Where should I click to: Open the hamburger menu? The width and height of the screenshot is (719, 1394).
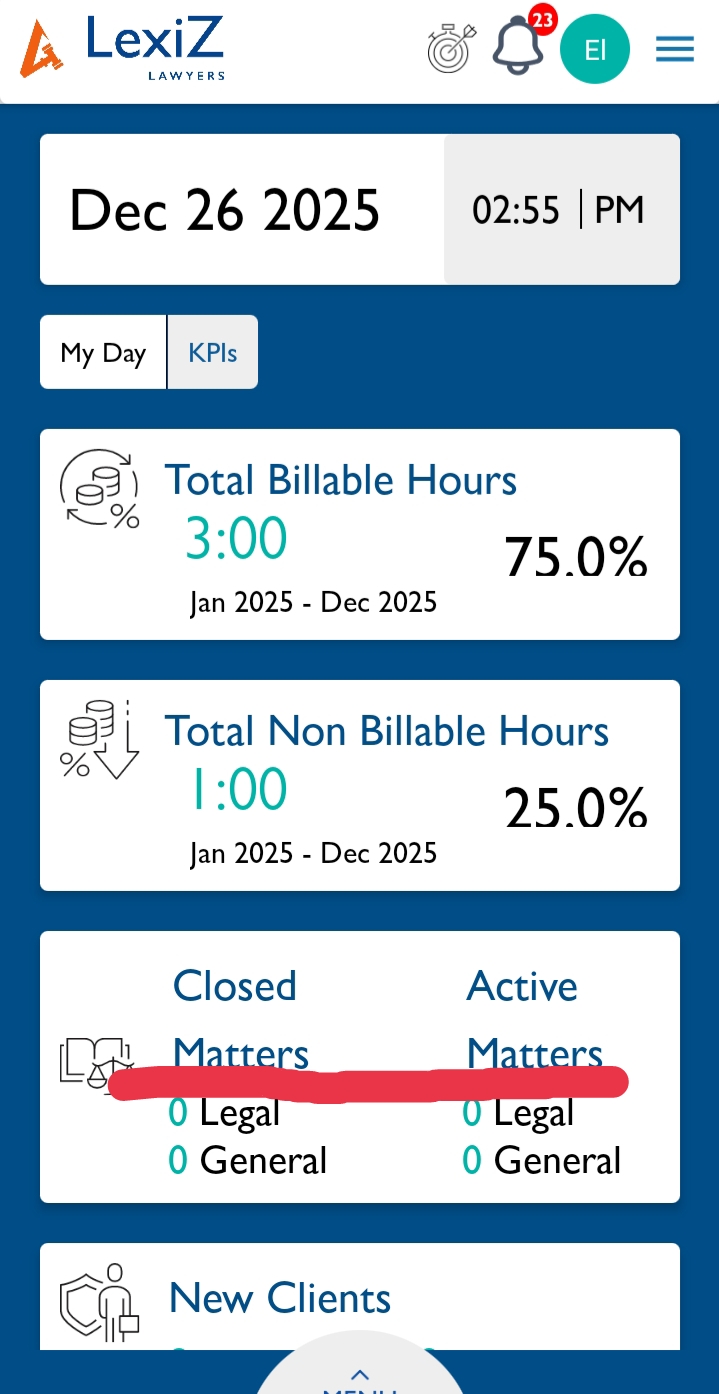coord(675,49)
